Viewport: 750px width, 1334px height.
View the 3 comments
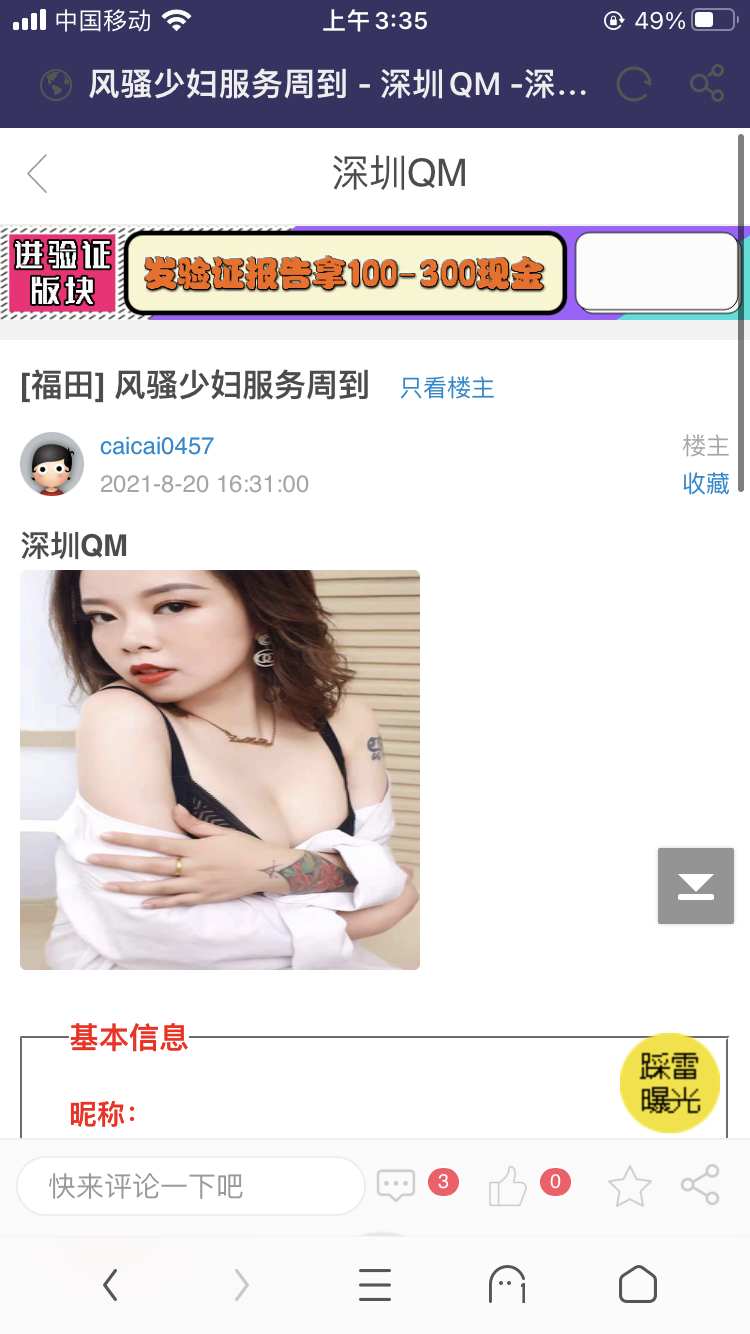click(x=397, y=1186)
